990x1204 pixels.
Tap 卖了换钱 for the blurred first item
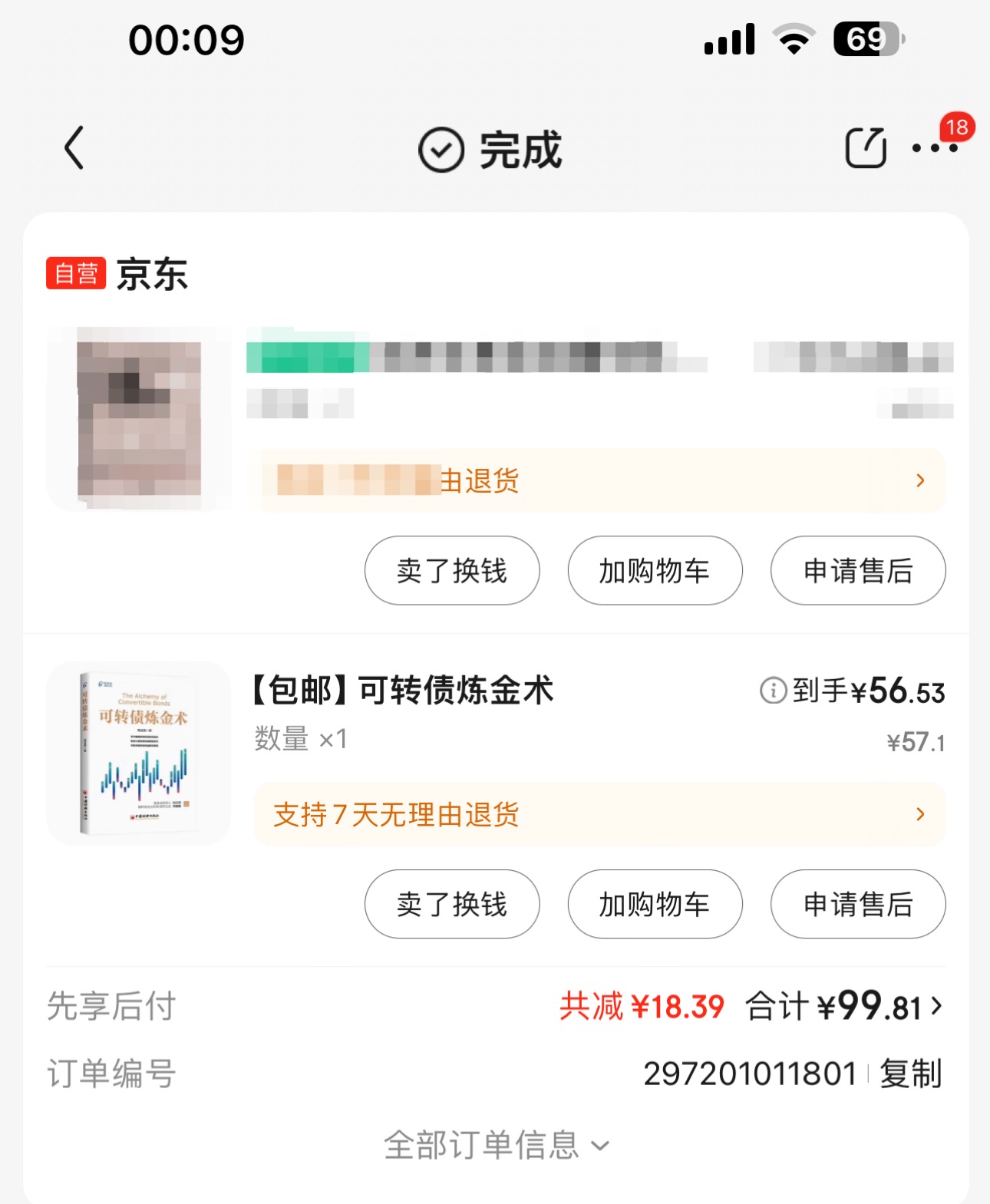(x=451, y=570)
